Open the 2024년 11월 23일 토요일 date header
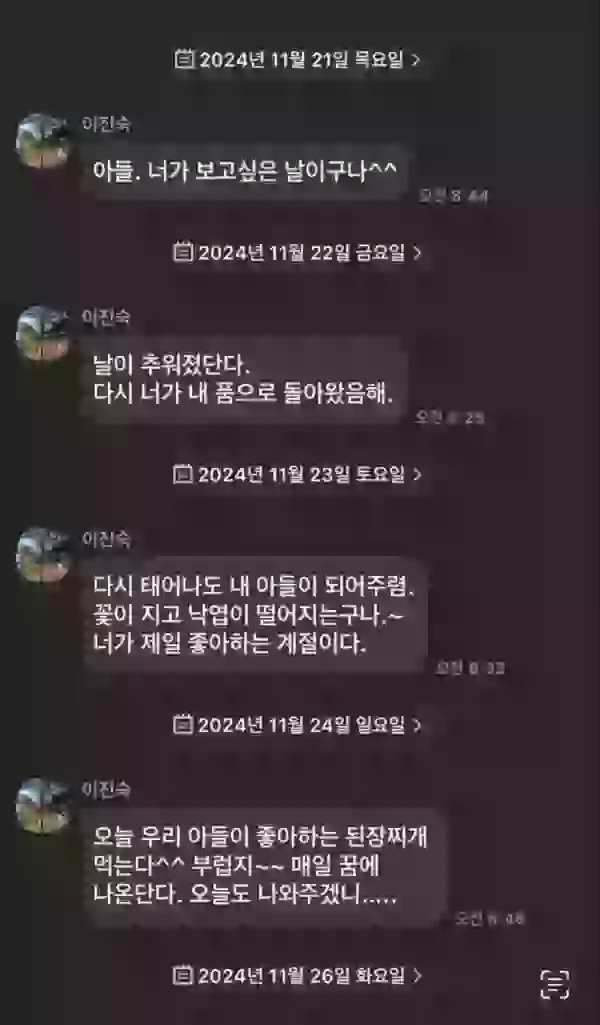The height and width of the screenshot is (1025, 600). pos(298,474)
